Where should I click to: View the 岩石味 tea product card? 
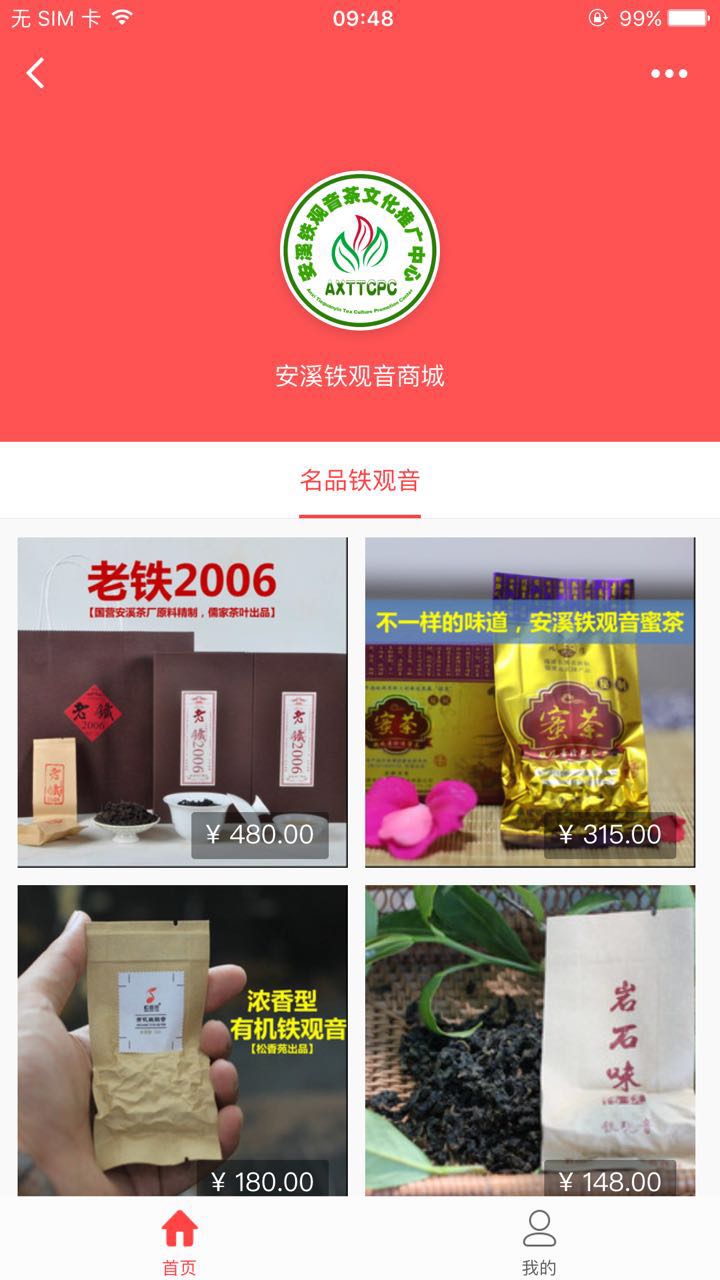(x=530, y=1040)
